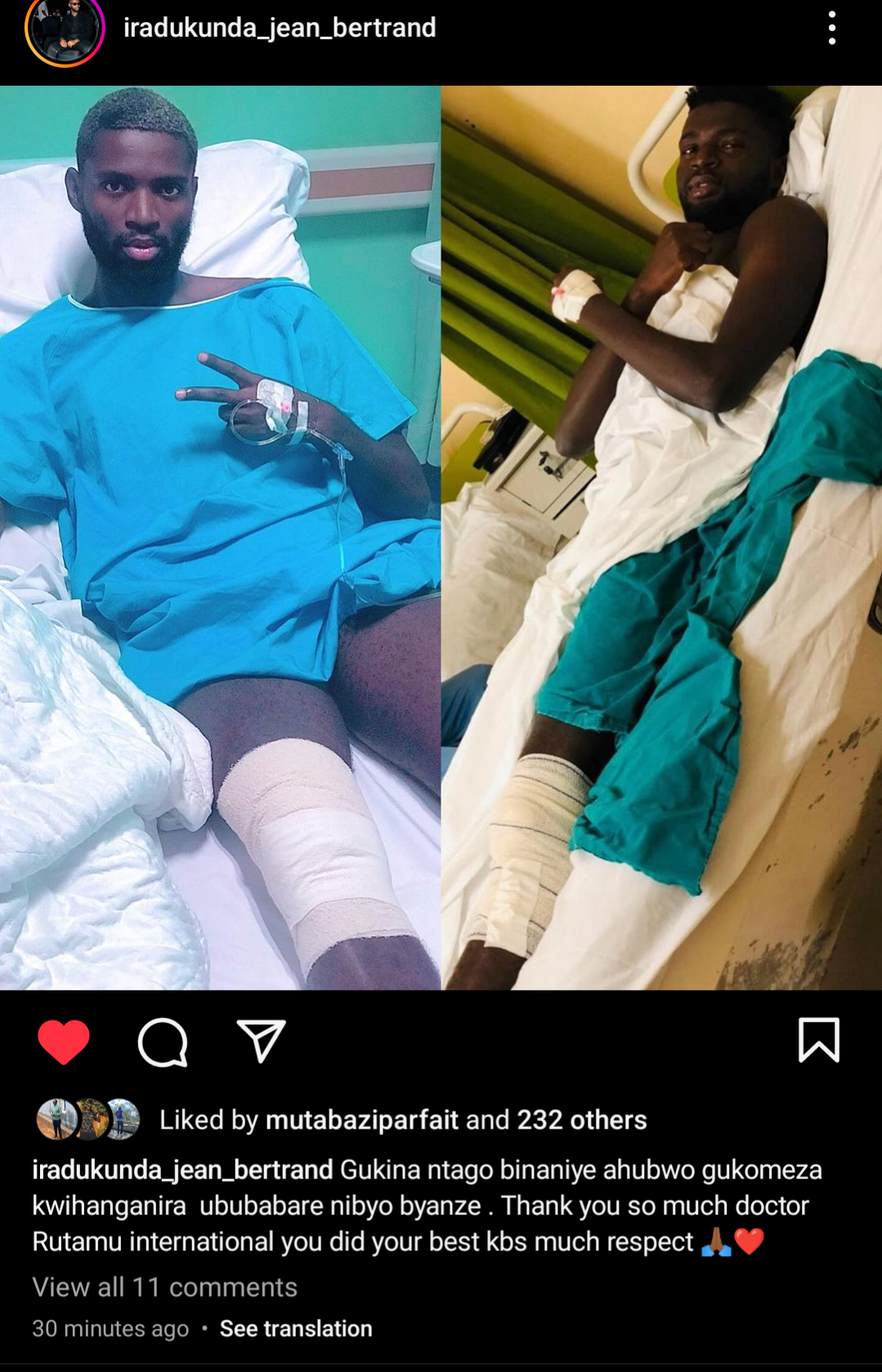Image resolution: width=882 pixels, height=1372 pixels.
Task: View the list of 232 others who liked
Action: tap(581, 1119)
